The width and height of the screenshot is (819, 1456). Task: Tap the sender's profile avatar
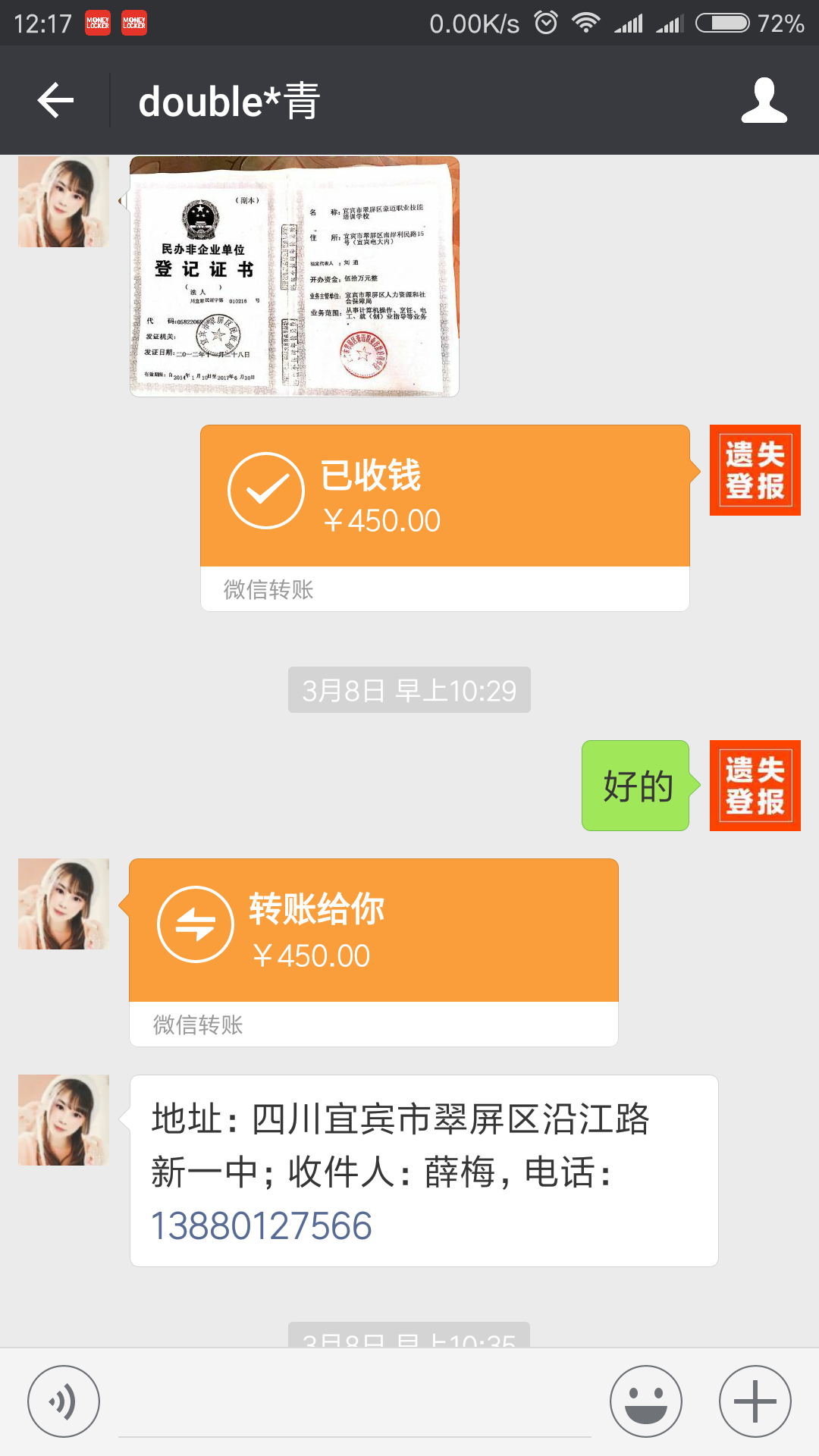coord(63,902)
